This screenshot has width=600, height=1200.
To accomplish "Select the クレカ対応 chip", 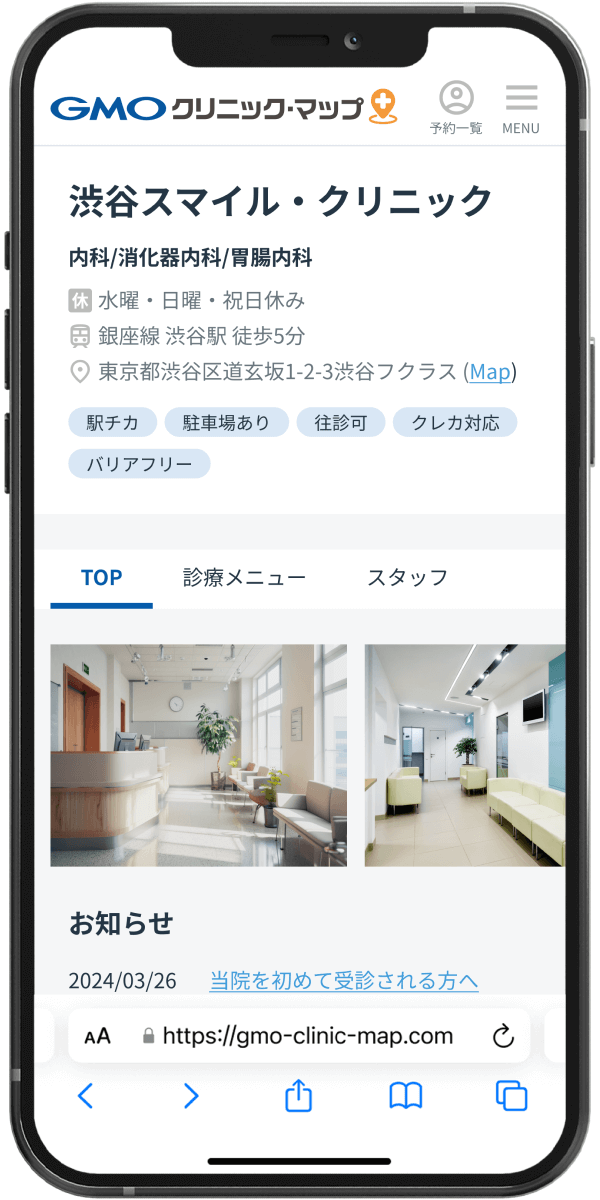I will 454,422.
